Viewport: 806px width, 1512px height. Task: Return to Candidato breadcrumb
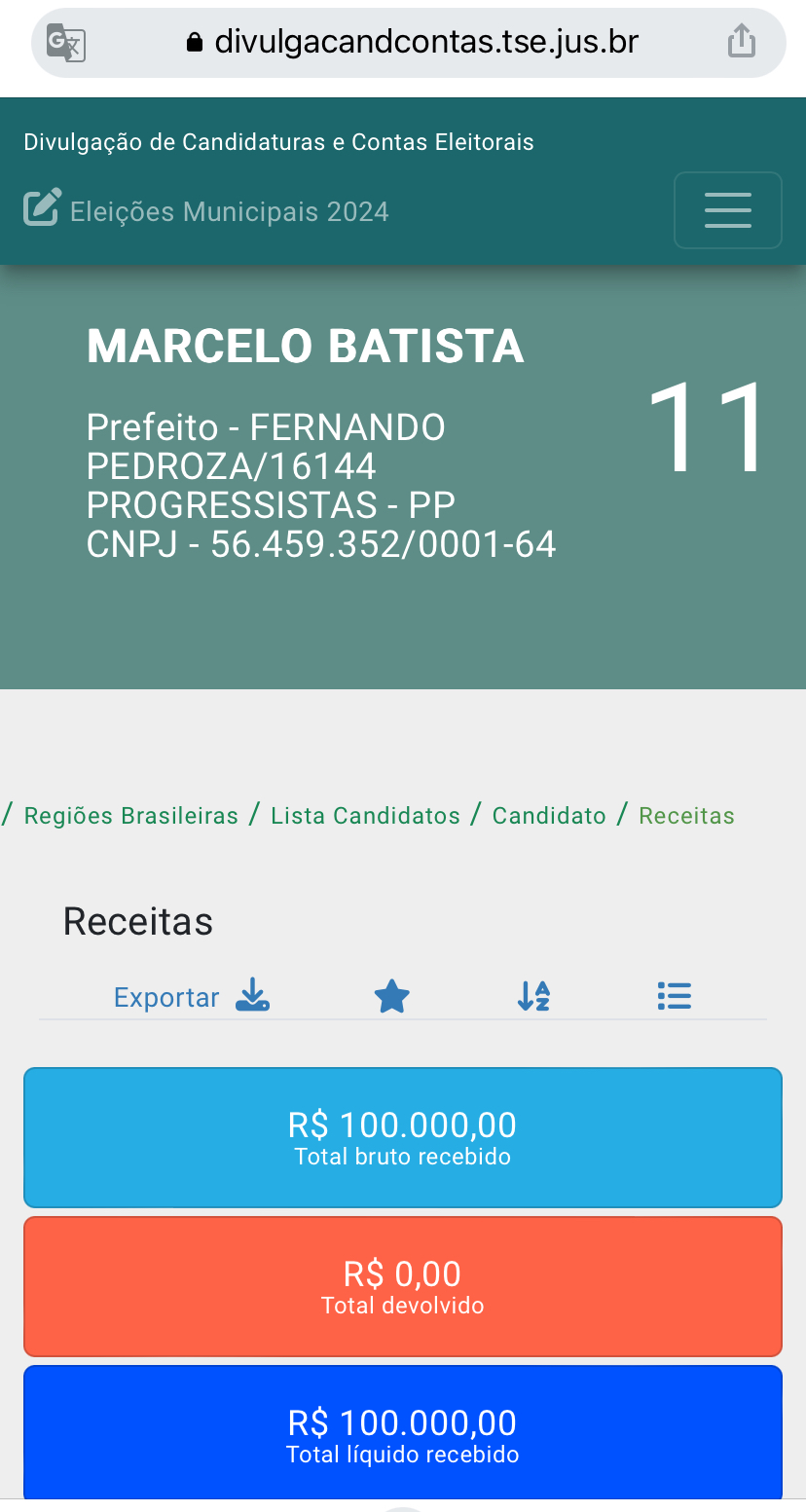(549, 816)
